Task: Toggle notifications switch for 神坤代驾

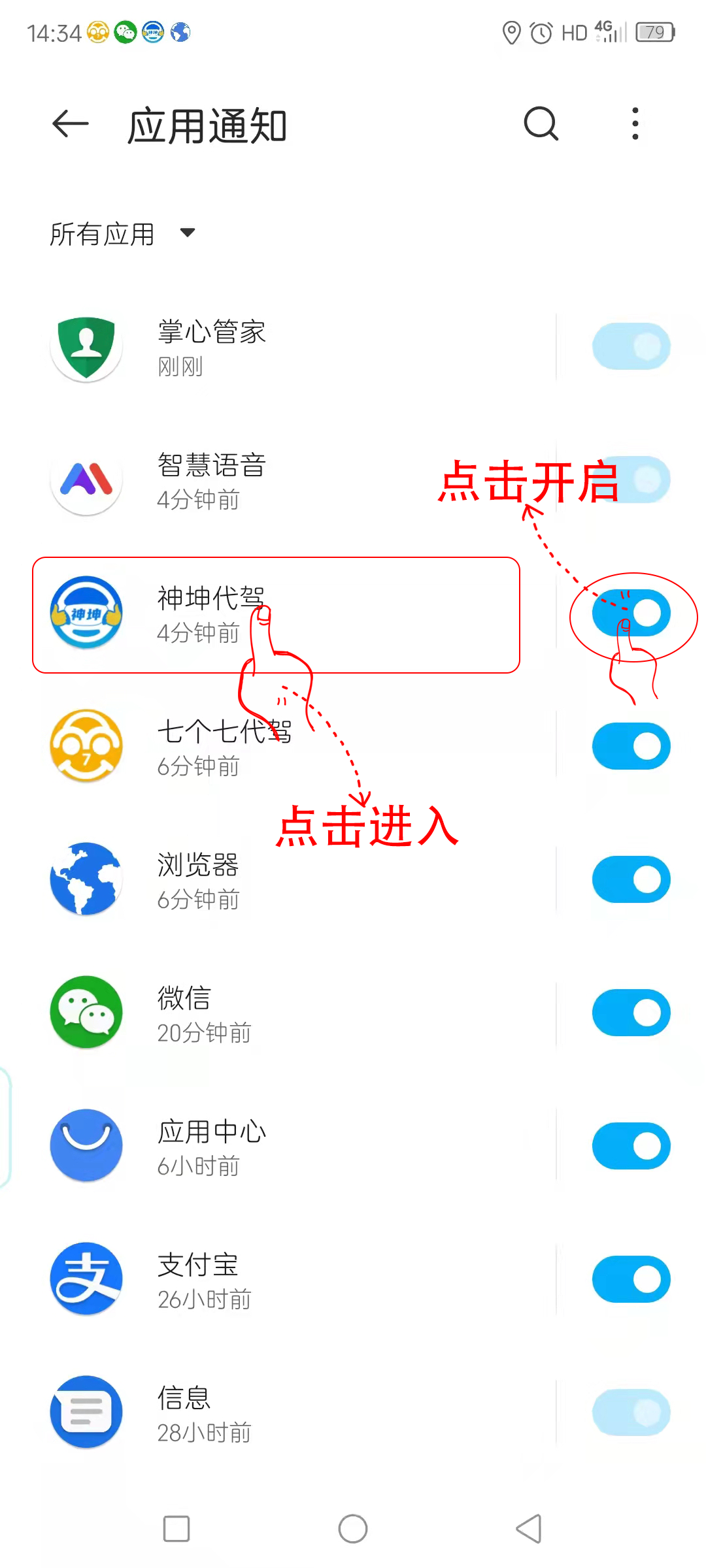Action: (x=631, y=613)
